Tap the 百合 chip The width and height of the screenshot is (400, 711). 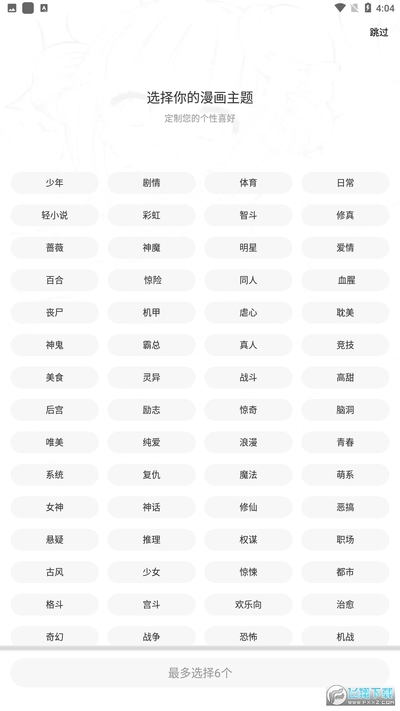pos(54,280)
